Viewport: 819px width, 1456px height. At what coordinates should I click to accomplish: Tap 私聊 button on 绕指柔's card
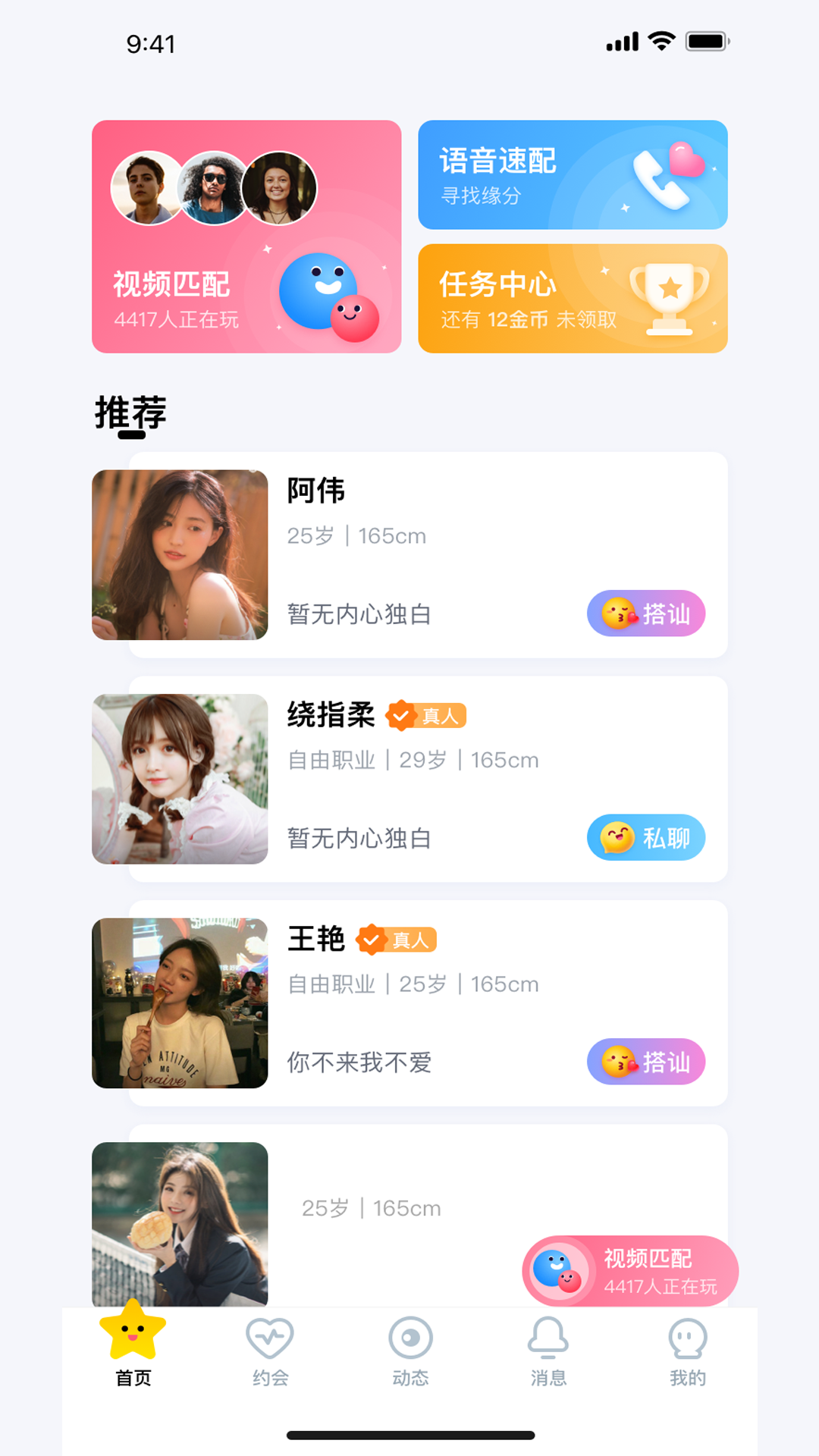pyautogui.click(x=645, y=837)
